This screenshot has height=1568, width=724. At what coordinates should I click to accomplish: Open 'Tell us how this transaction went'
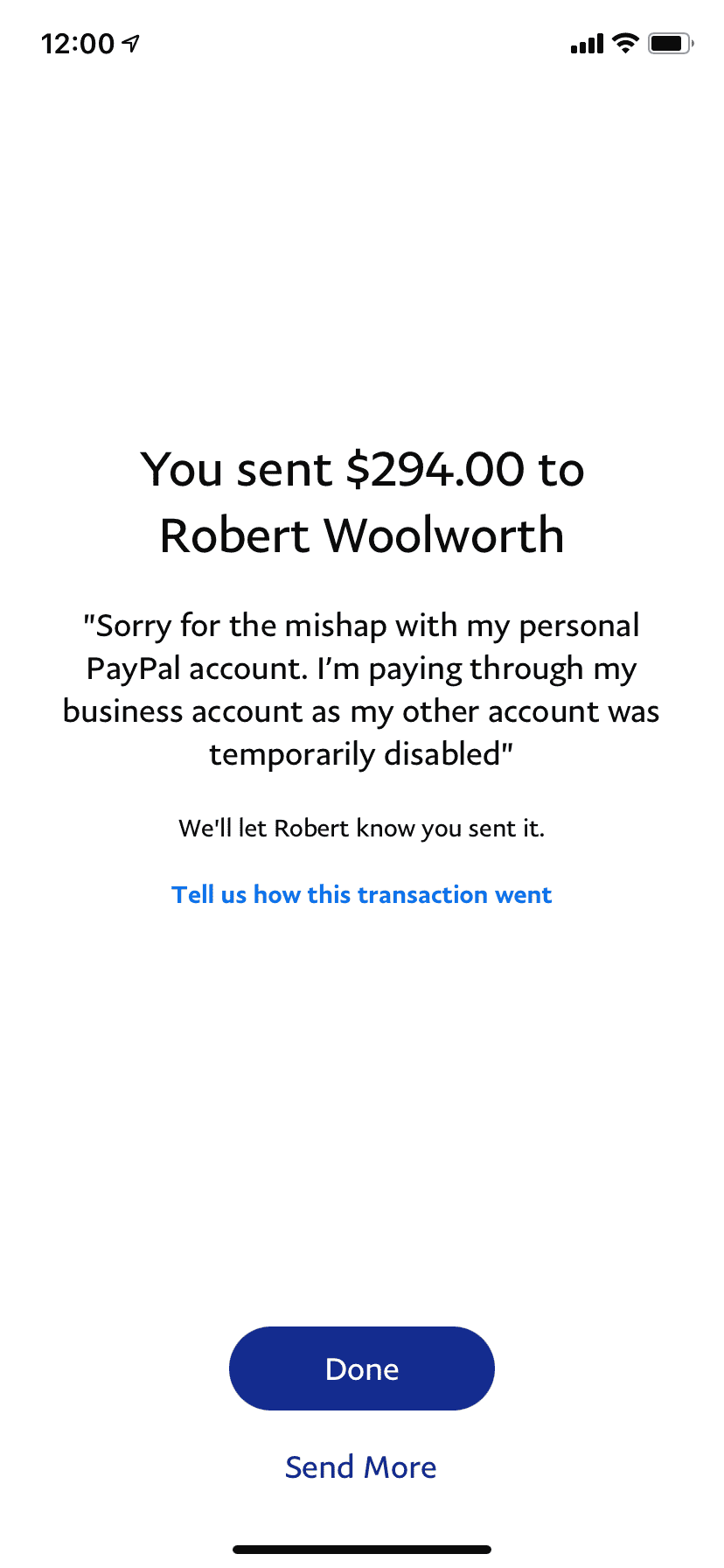pyautogui.click(x=362, y=894)
